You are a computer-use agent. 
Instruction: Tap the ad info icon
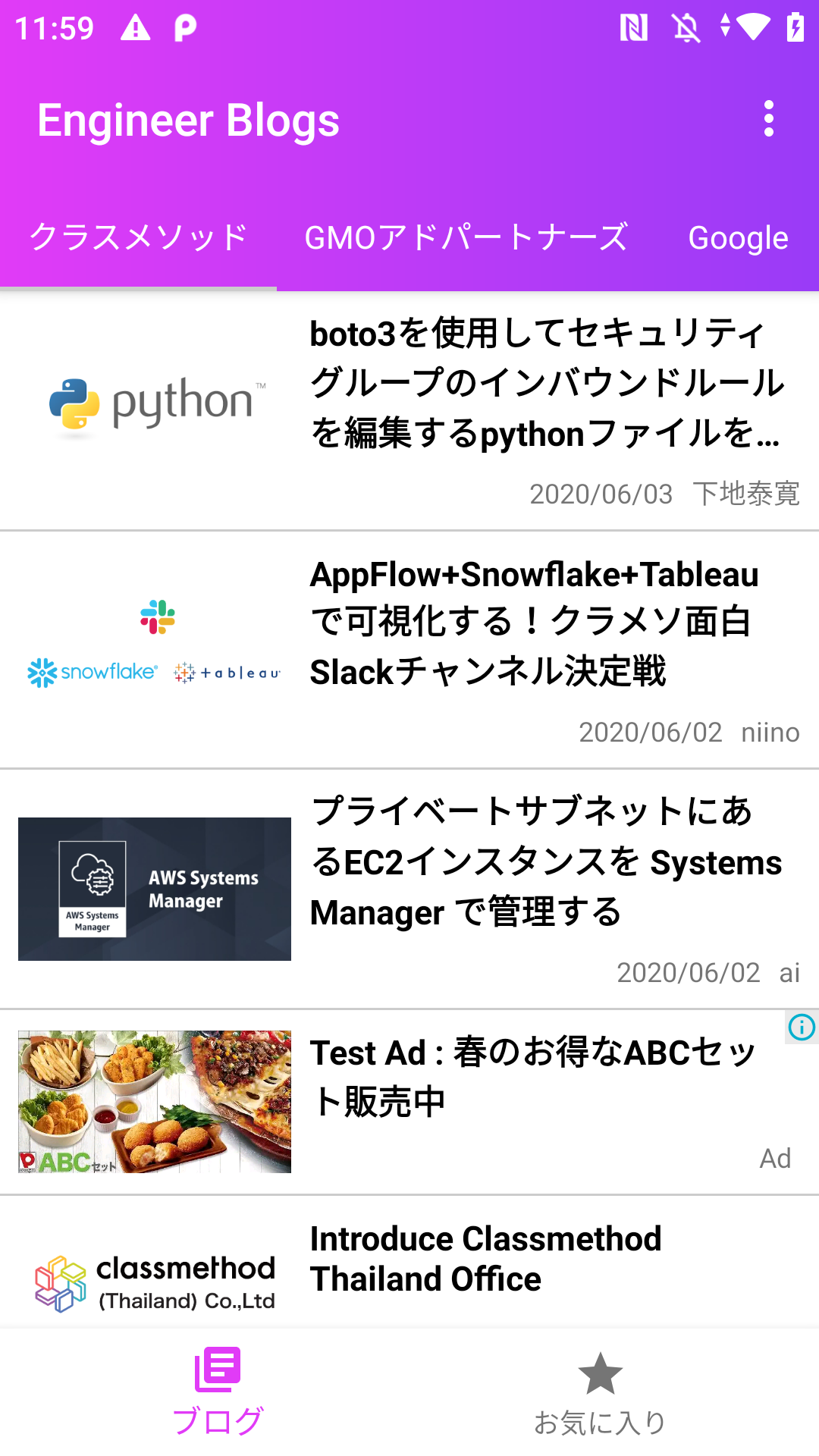(802, 1028)
